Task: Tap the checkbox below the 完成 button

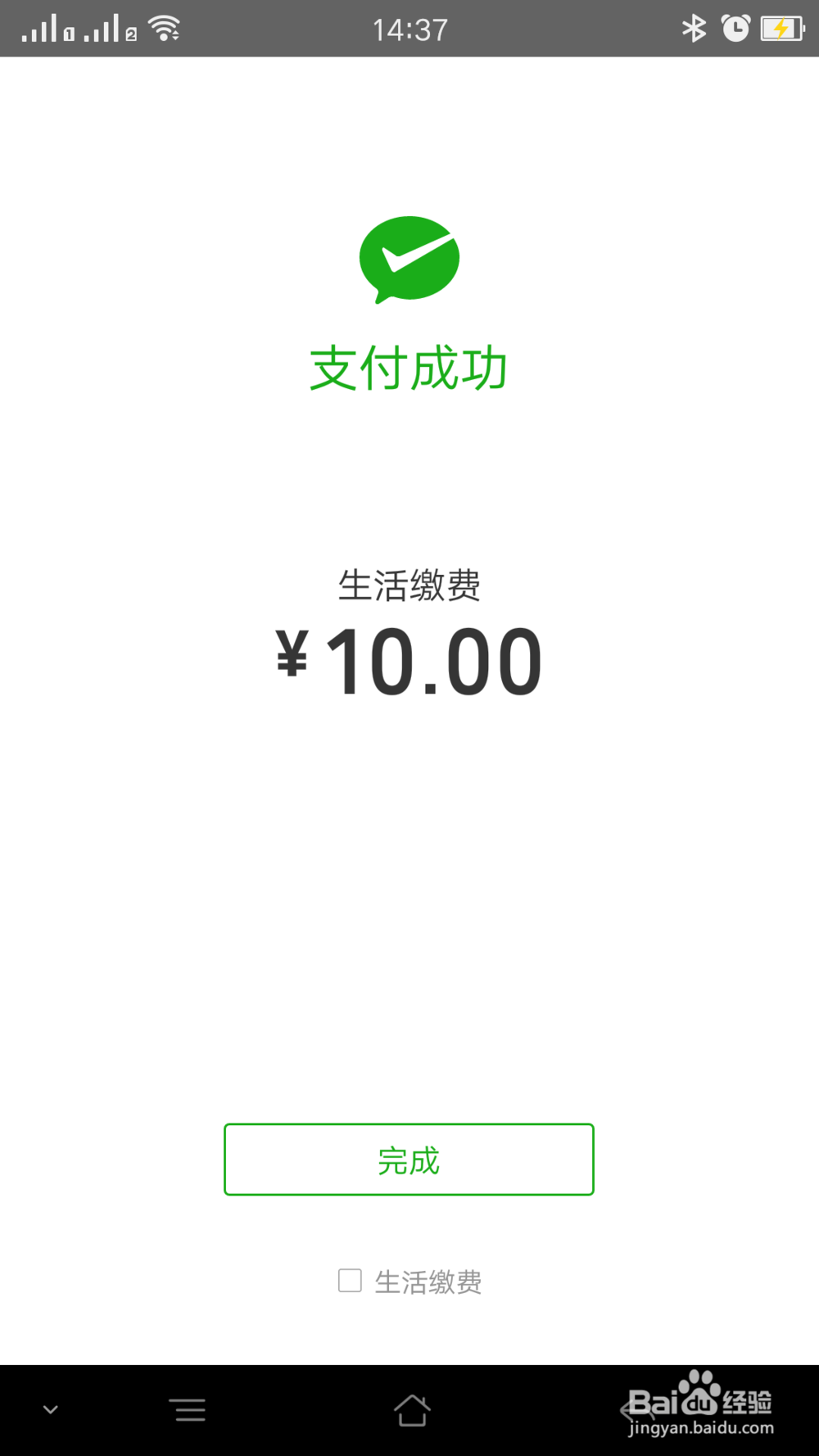Action: point(350,1280)
